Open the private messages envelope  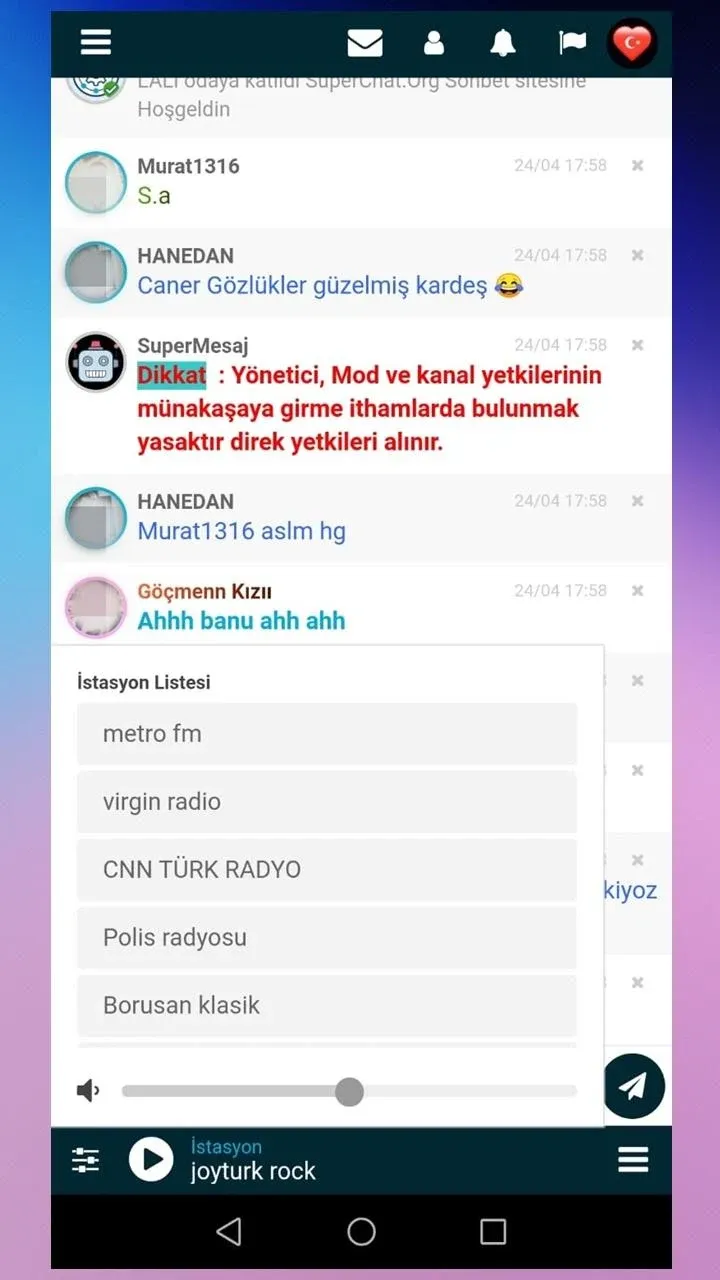click(365, 43)
